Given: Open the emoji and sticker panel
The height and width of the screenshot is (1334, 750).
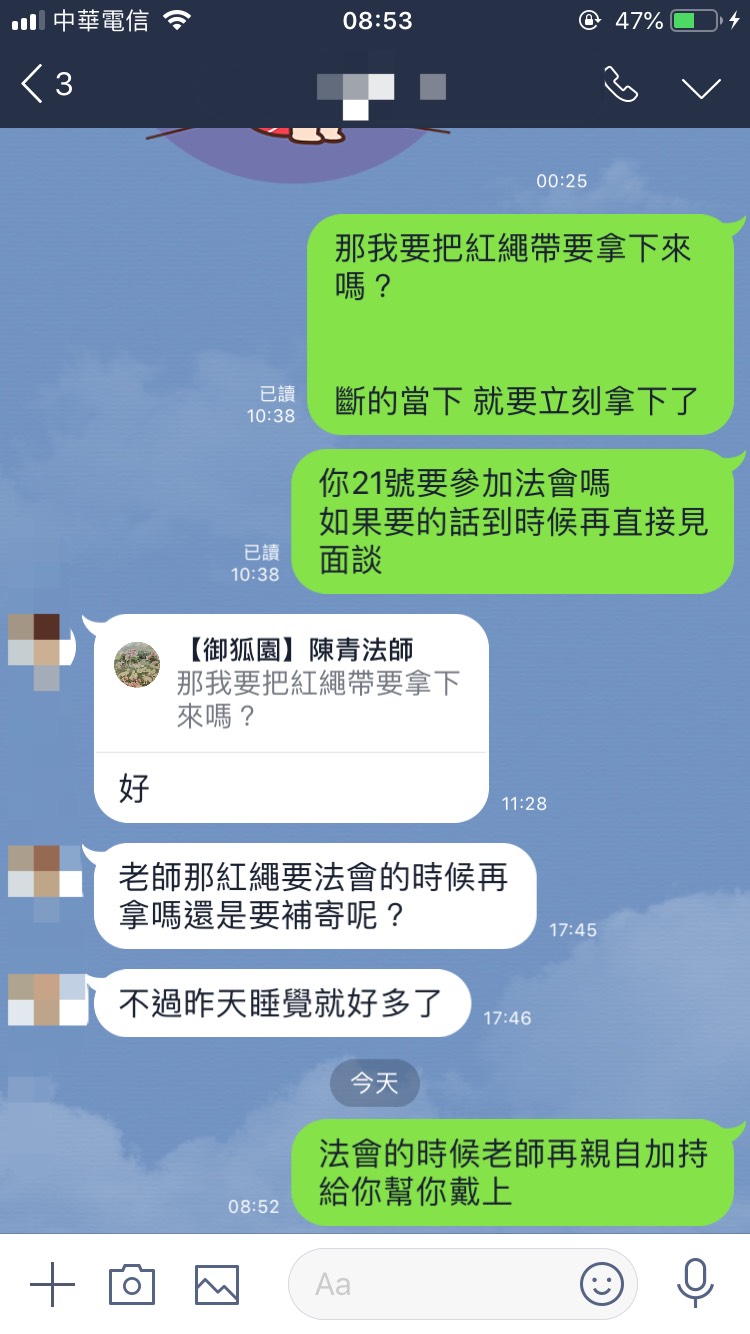Looking at the screenshot, I should (602, 1283).
